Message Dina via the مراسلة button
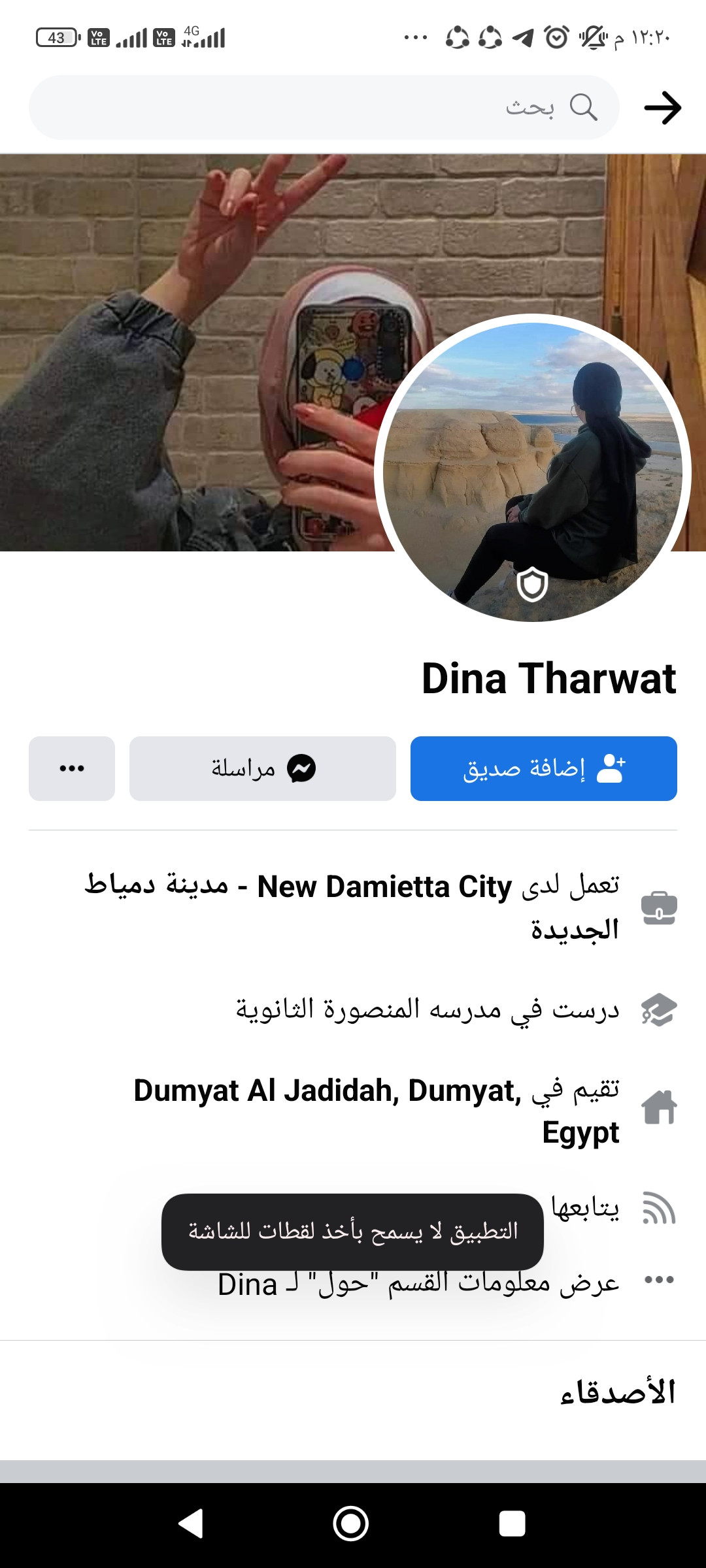706x1568 pixels. (263, 768)
